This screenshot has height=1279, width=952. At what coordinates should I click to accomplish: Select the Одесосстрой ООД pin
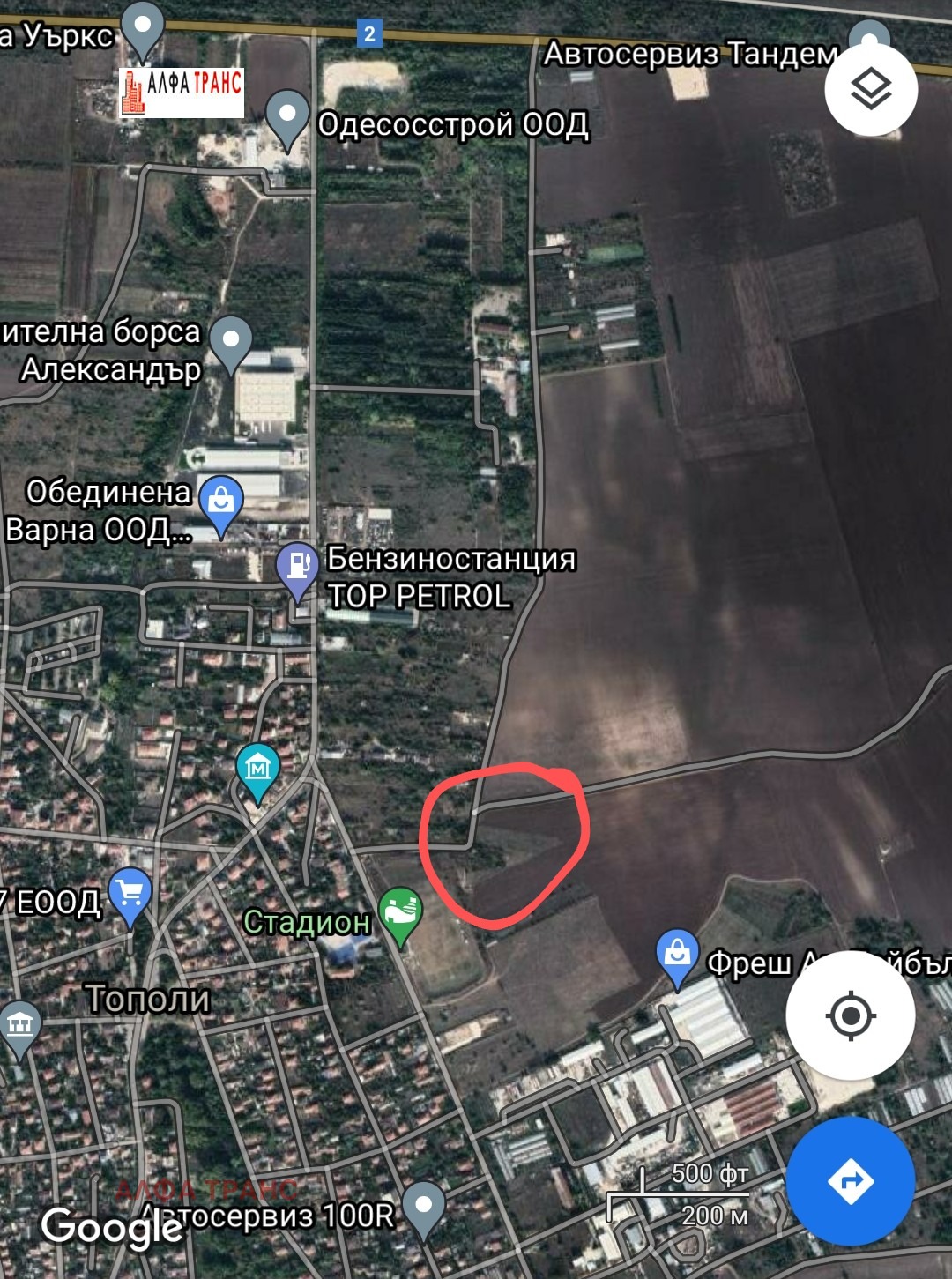(x=286, y=115)
